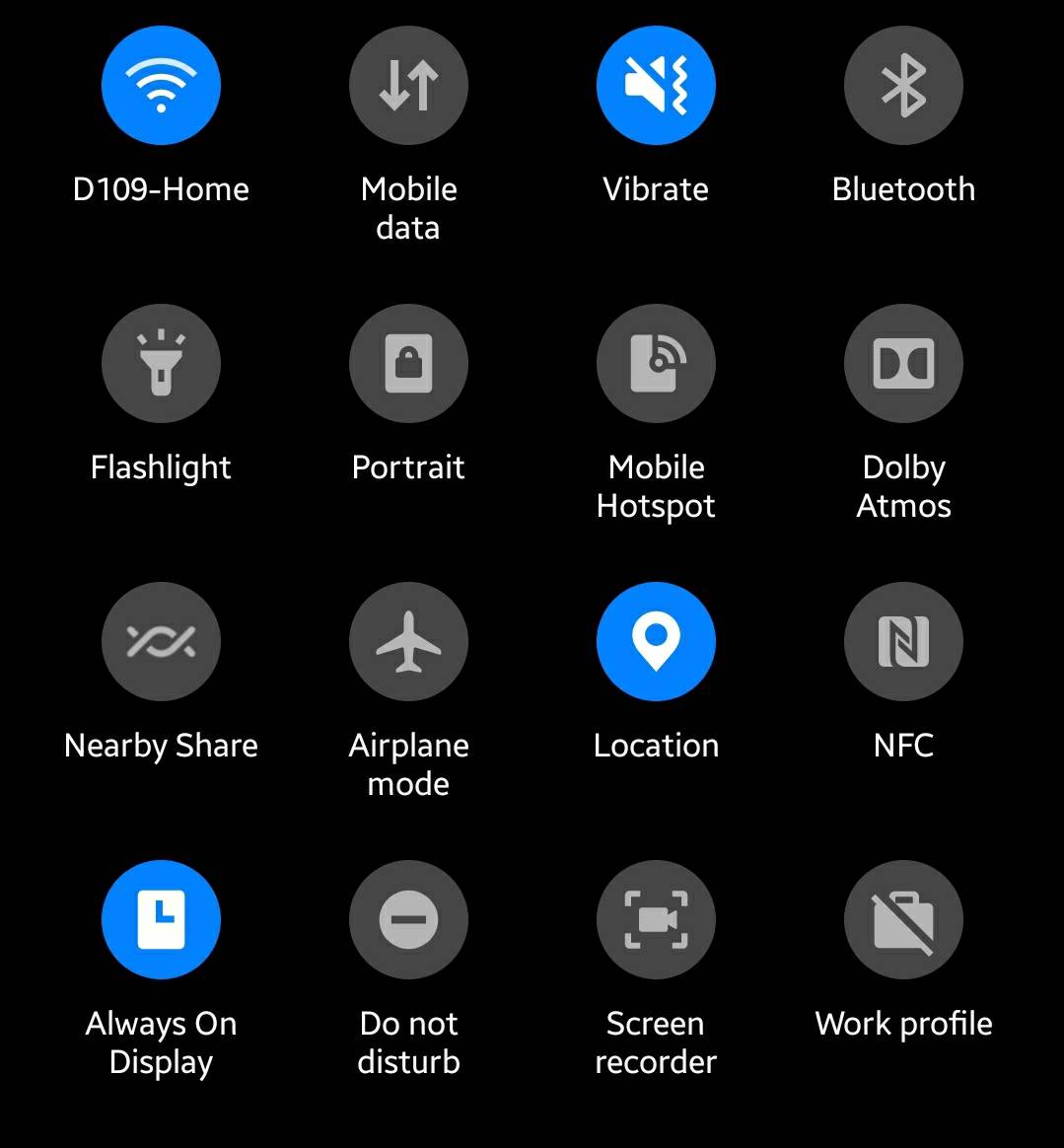1064x1148 pixels.
Task: Disable Location
Action: [656, 642]
